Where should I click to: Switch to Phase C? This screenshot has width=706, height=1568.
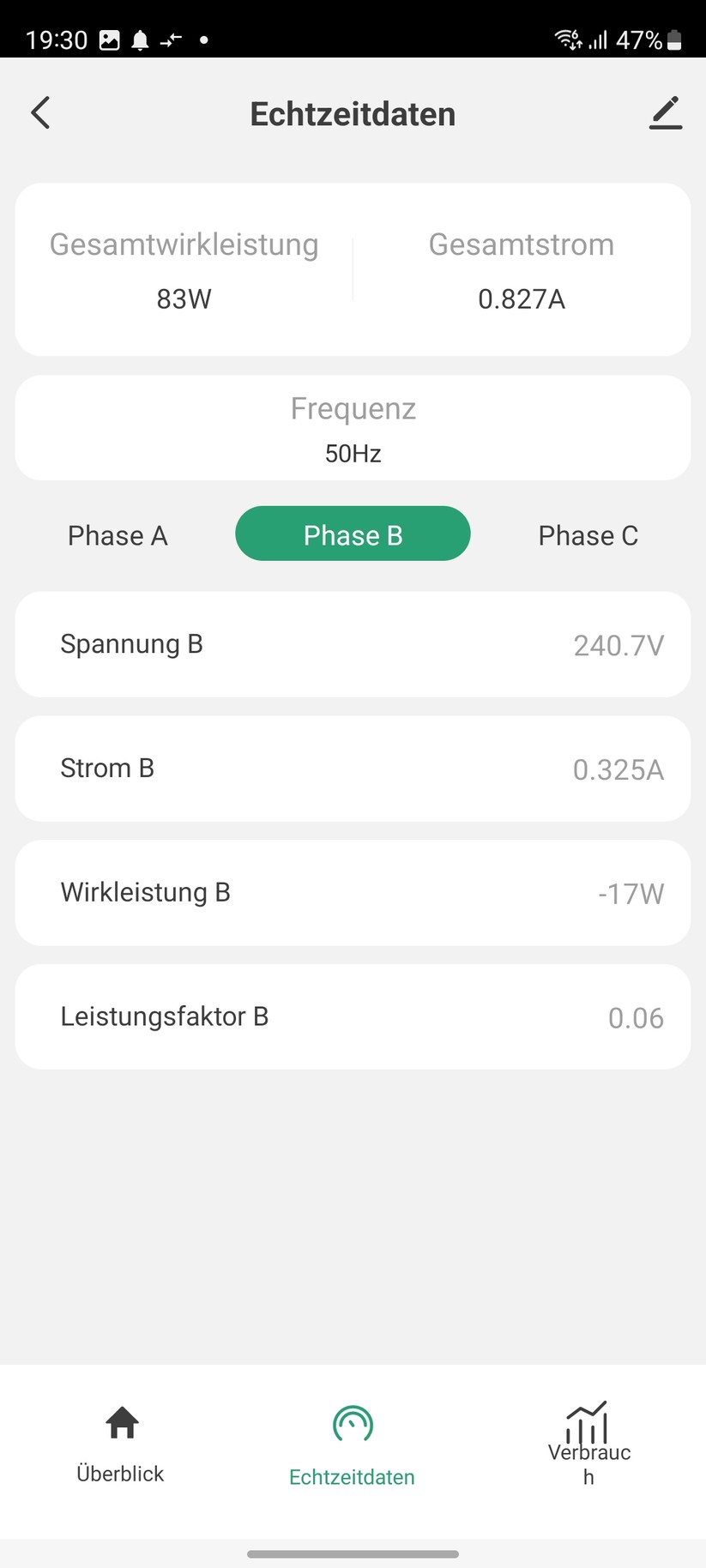tap(588, 534)
